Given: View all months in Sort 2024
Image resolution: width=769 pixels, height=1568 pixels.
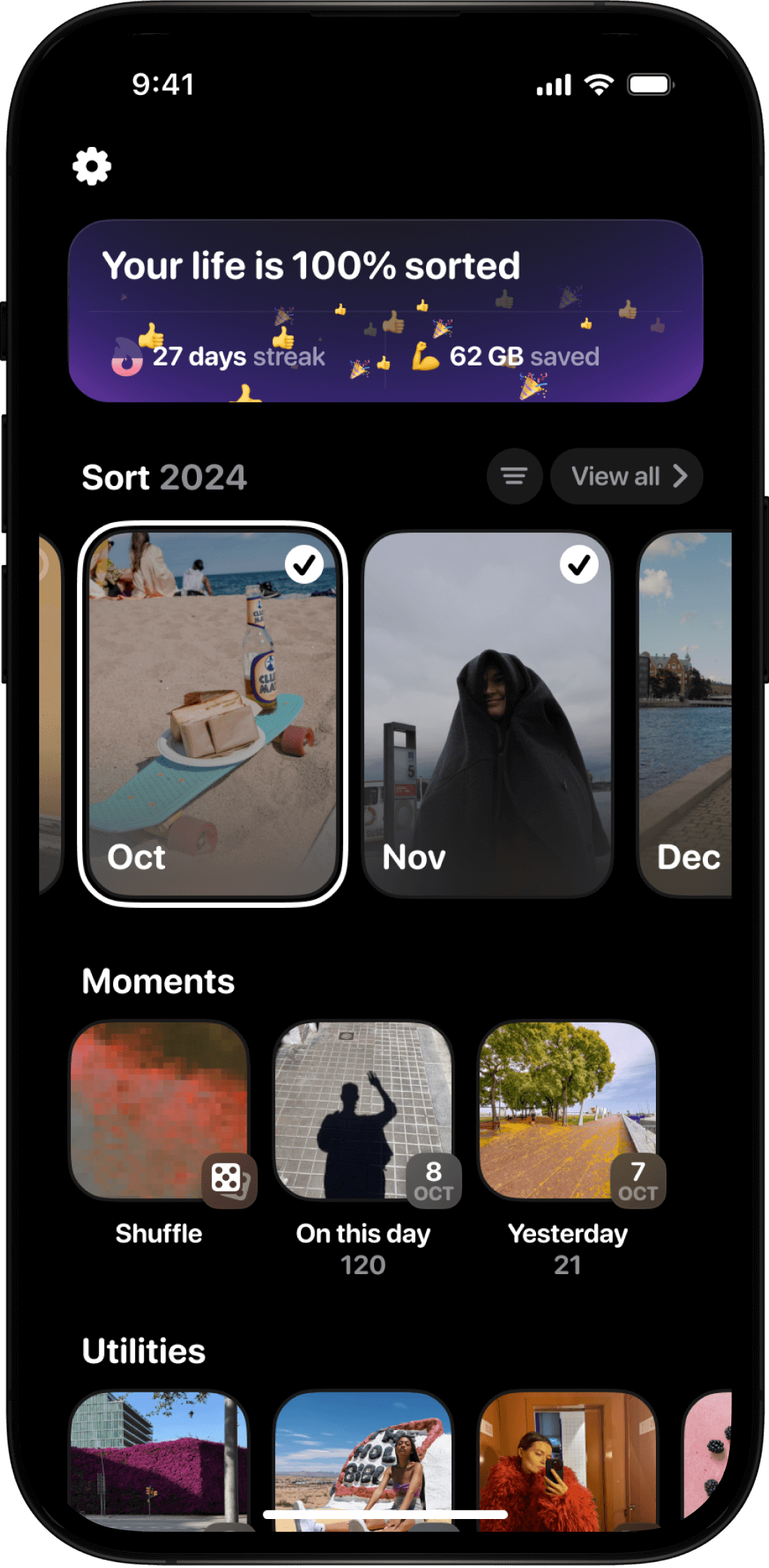Looking at the screenshot, I should [627, 476].
